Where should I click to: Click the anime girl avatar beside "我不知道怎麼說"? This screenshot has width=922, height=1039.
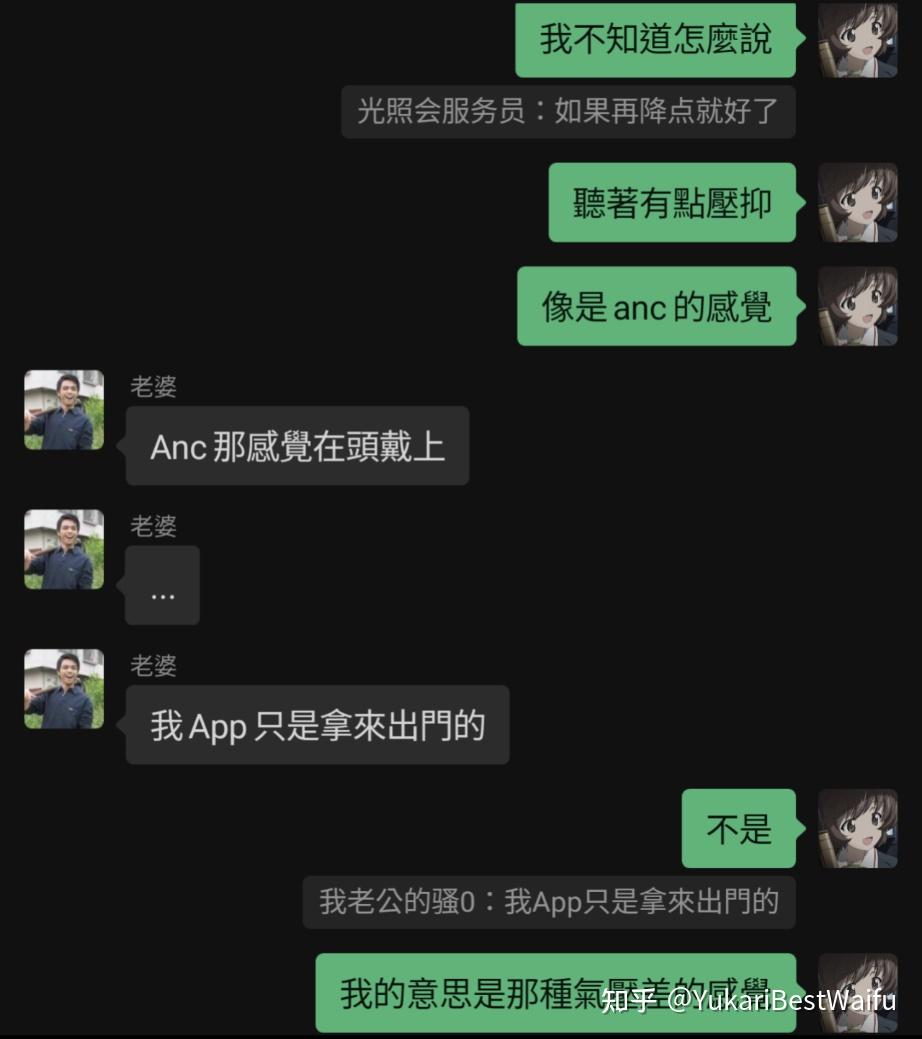click(858, 39)
